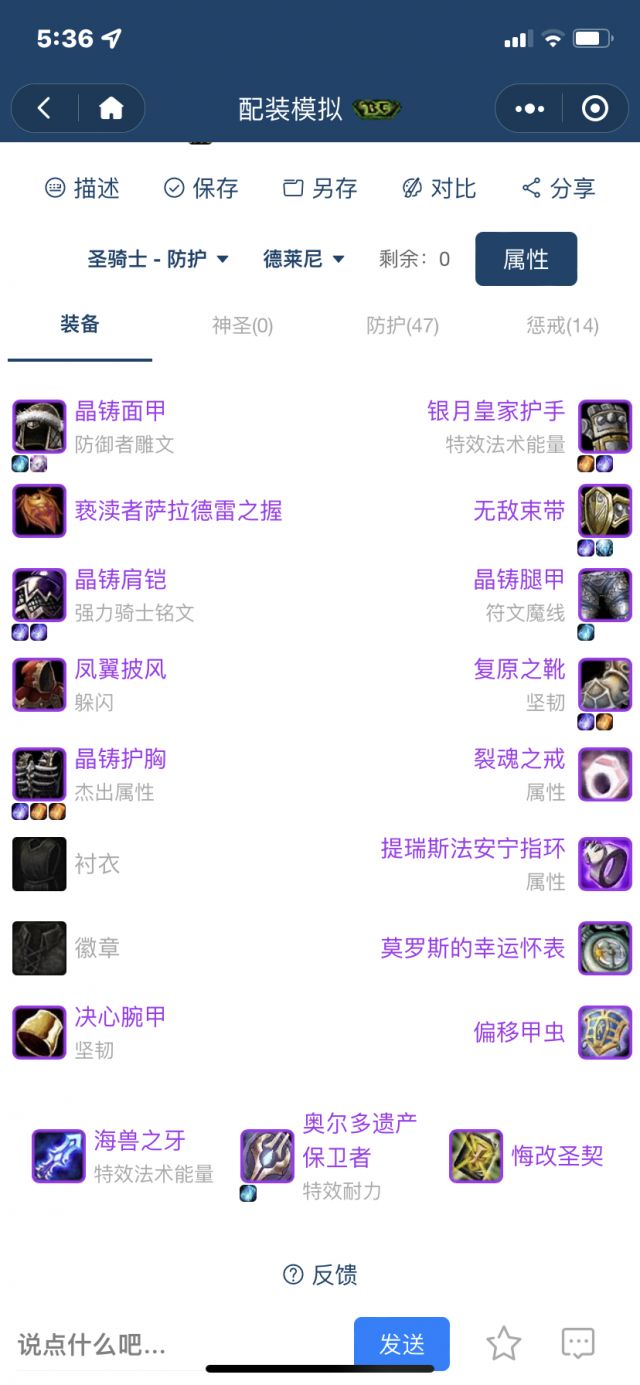Viewport: 640px width, 1385px height.
Task: Send the comment with 发送
Action: (x=402, y=1344)
